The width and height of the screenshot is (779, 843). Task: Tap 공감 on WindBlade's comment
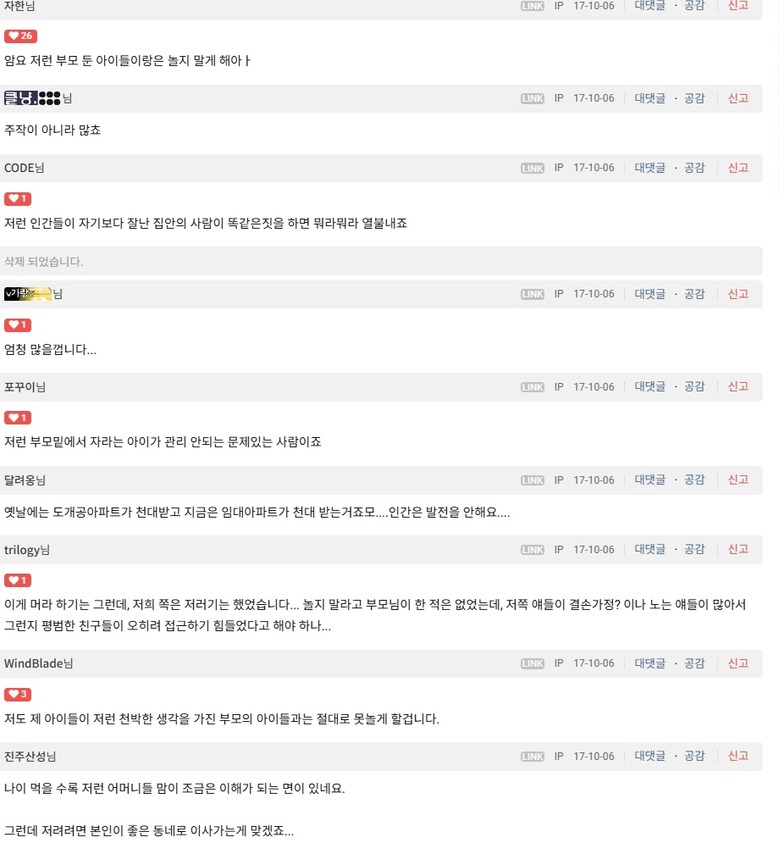(x=694, y=663)
